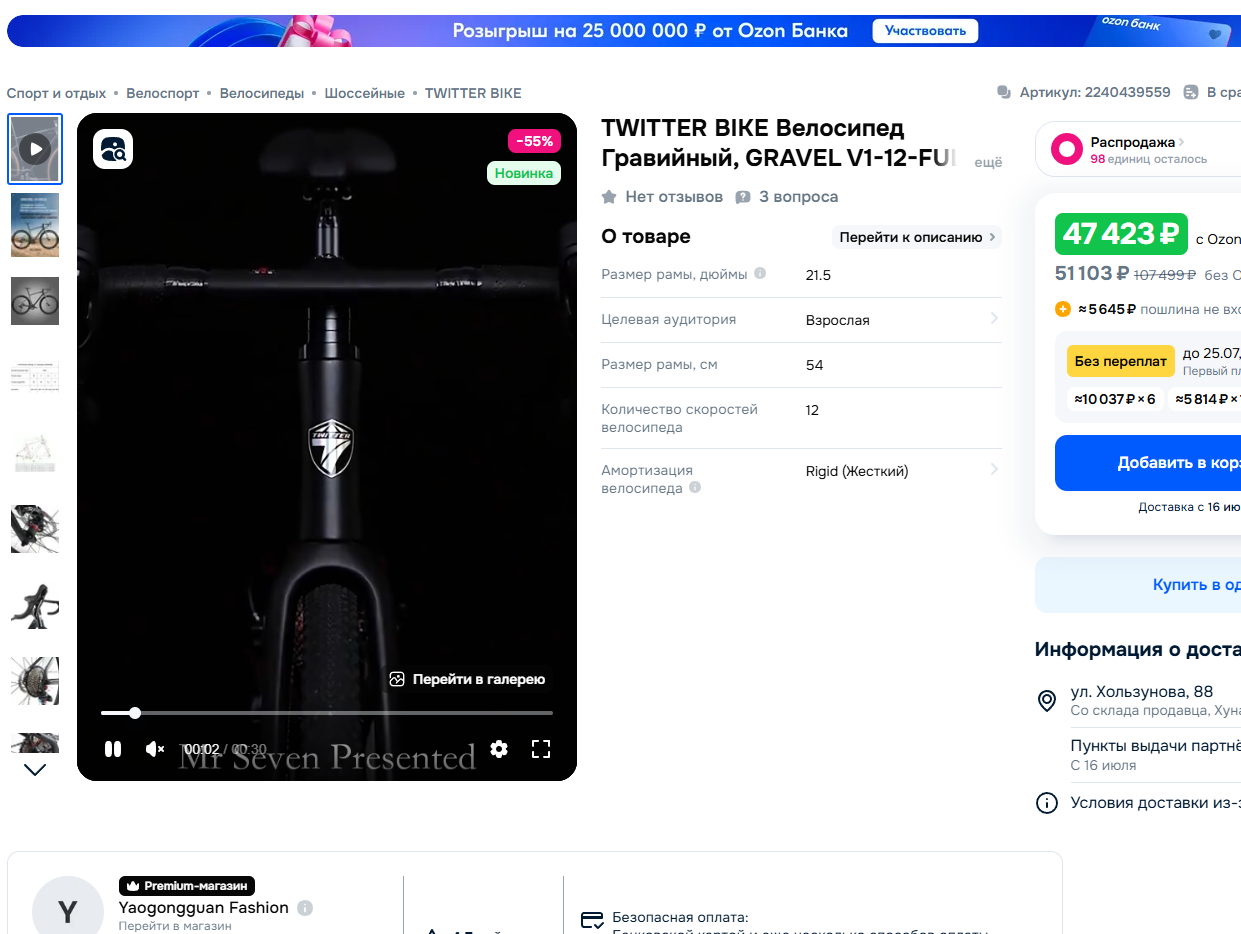Tap "Участвовать" in Ozon Bank banner

(925, 31)
